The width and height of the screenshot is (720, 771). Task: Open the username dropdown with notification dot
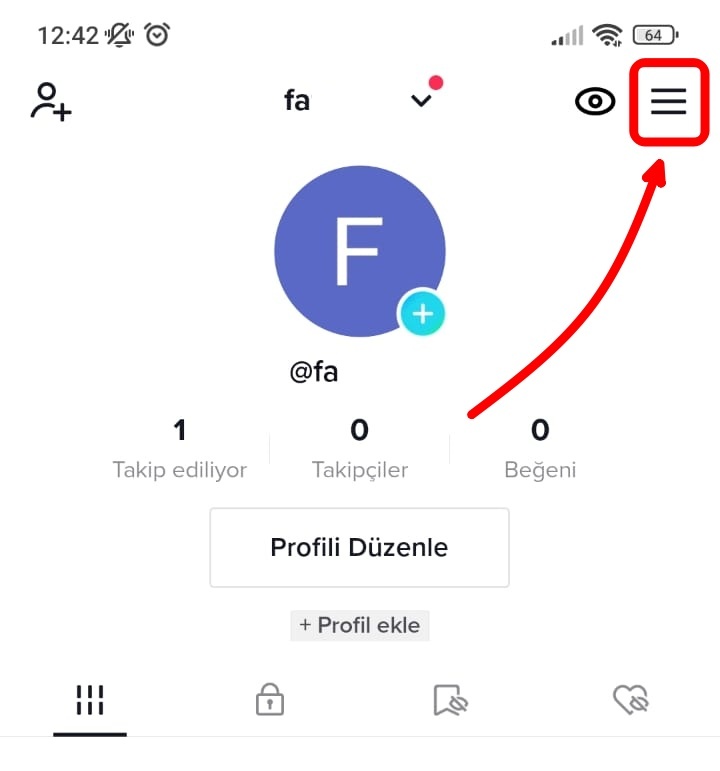tap(421, 101)
